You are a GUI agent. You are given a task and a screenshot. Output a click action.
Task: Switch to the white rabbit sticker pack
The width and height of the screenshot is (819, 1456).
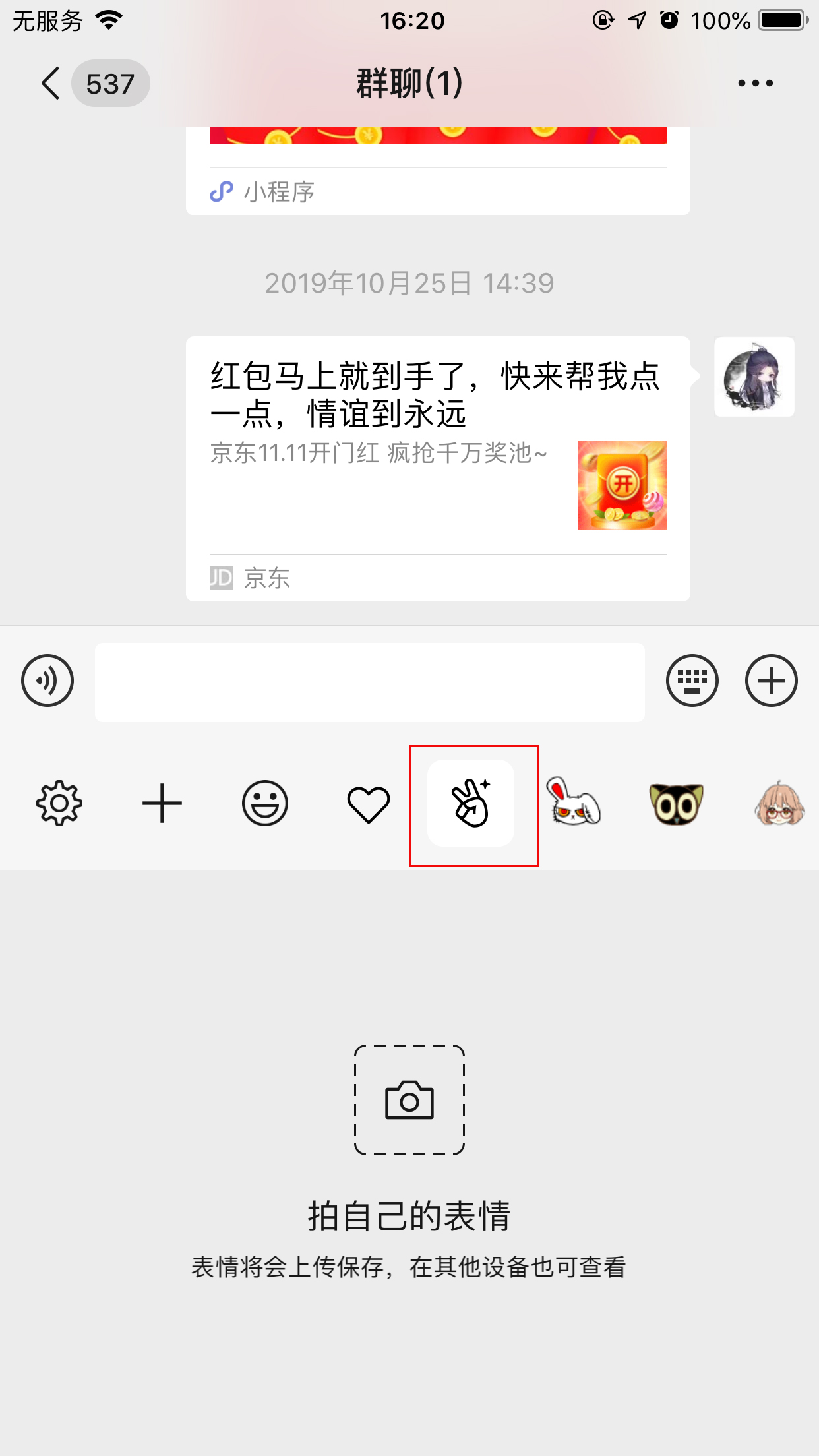(x=574, y=803)
